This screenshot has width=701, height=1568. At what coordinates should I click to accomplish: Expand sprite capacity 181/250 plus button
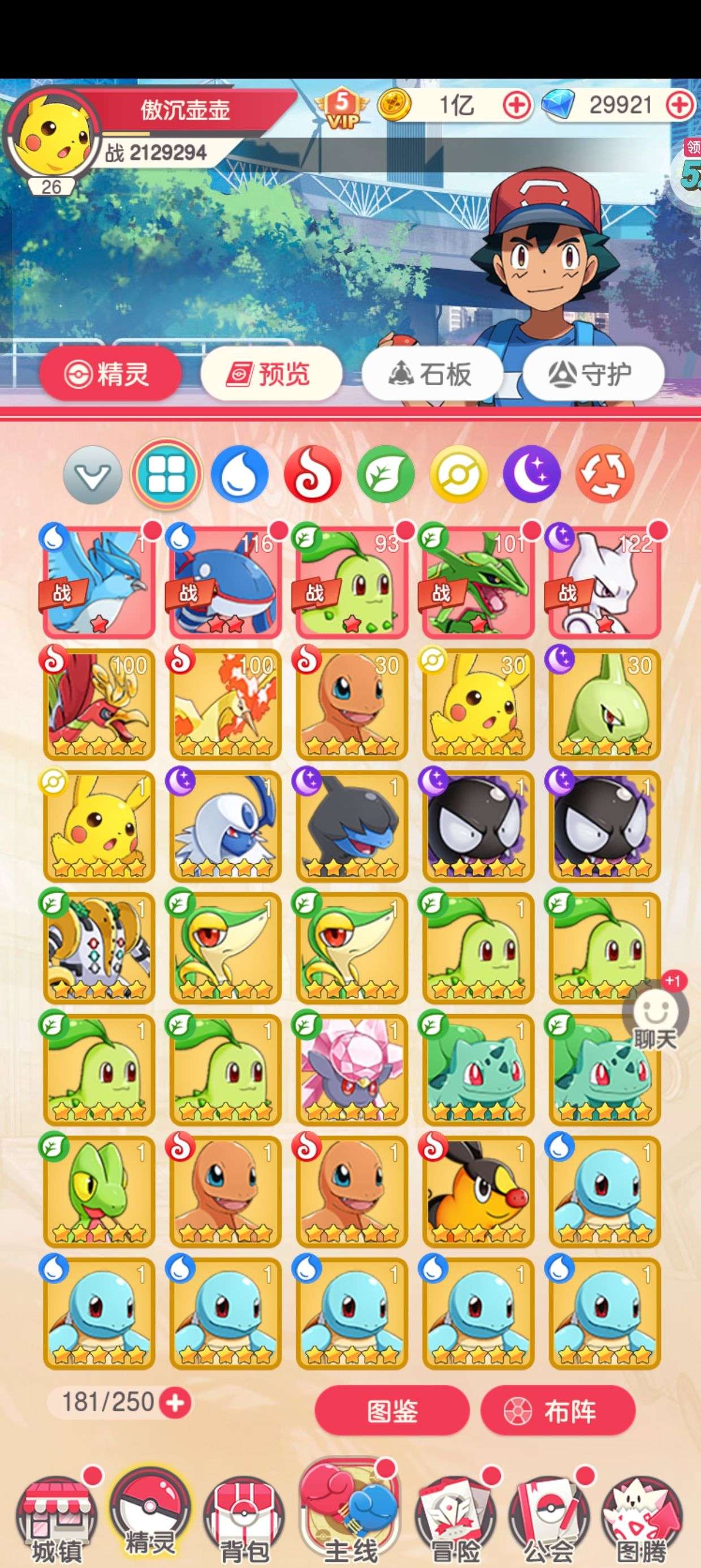[175, 1402]
